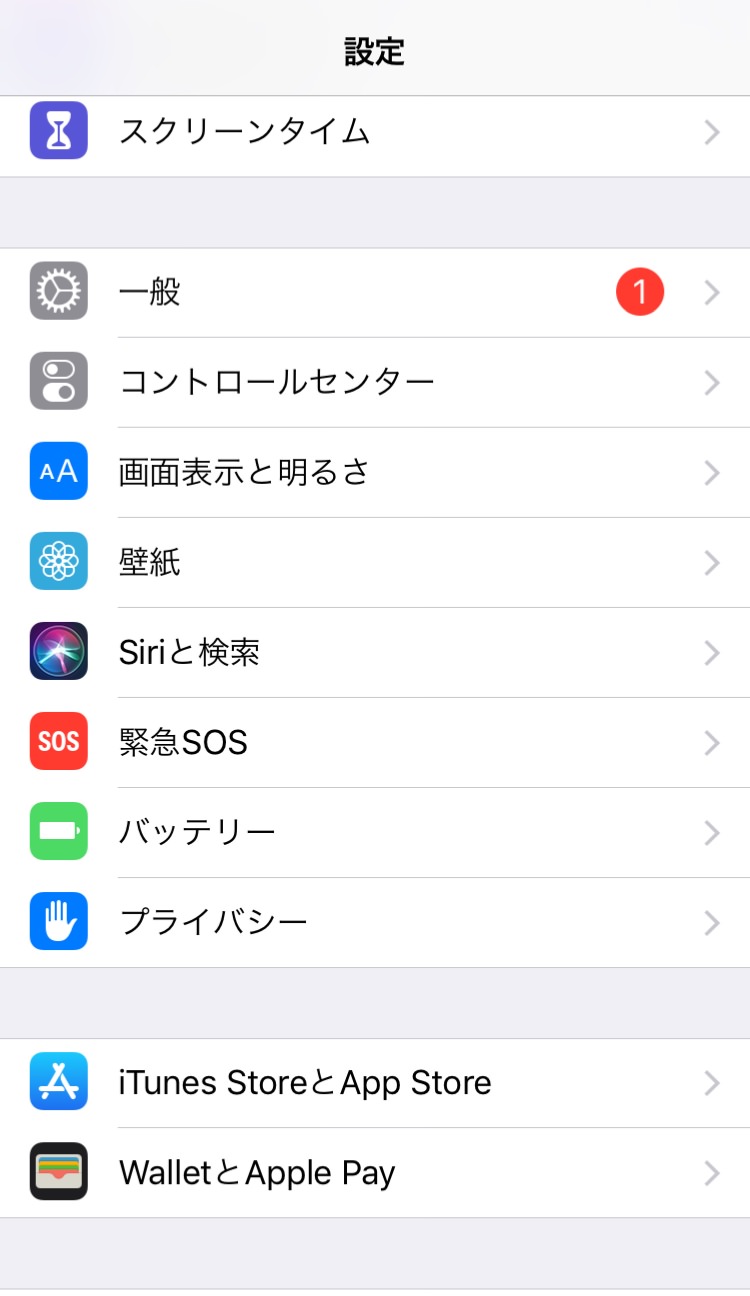View バッテリー settings

point(375,832)
